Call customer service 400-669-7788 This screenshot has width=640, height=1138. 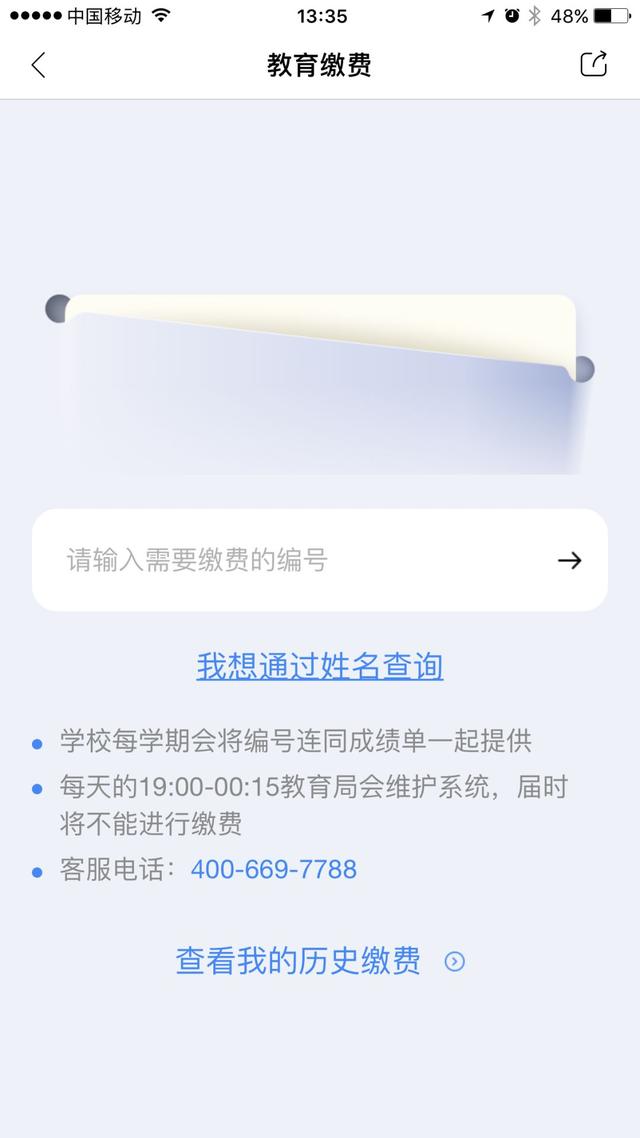tap(273, 869)
